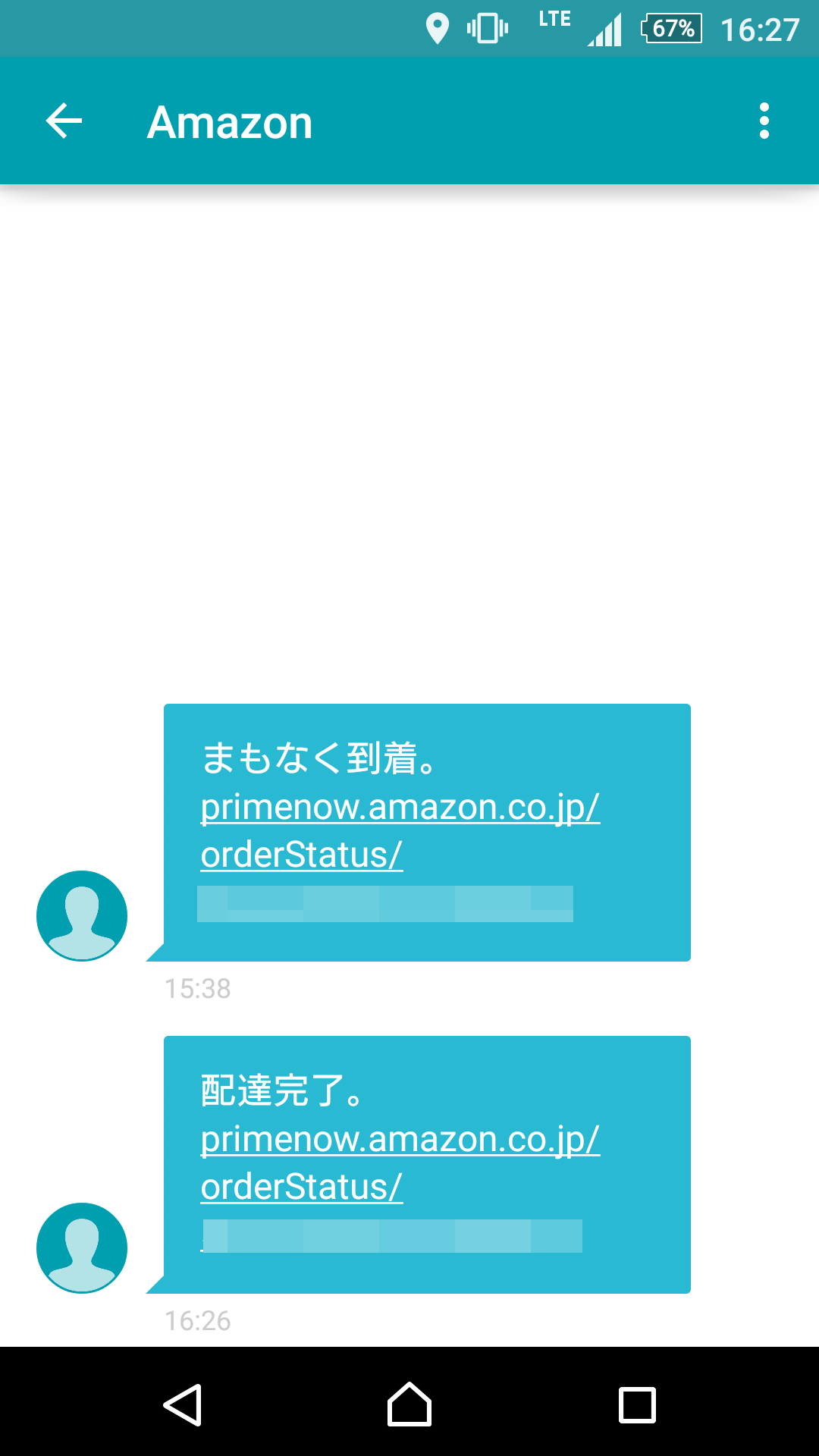Tap the system home button

[x=409, y=1404]
